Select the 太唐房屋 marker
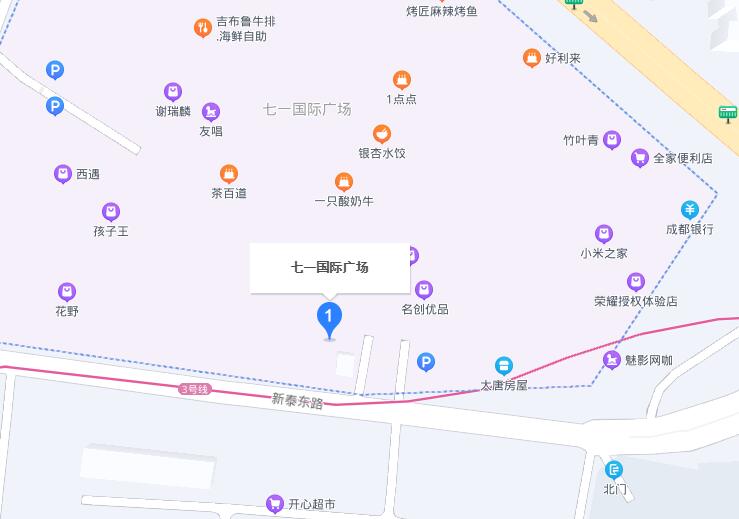This screenshot has height=519, width=739. tap(504, 366)
